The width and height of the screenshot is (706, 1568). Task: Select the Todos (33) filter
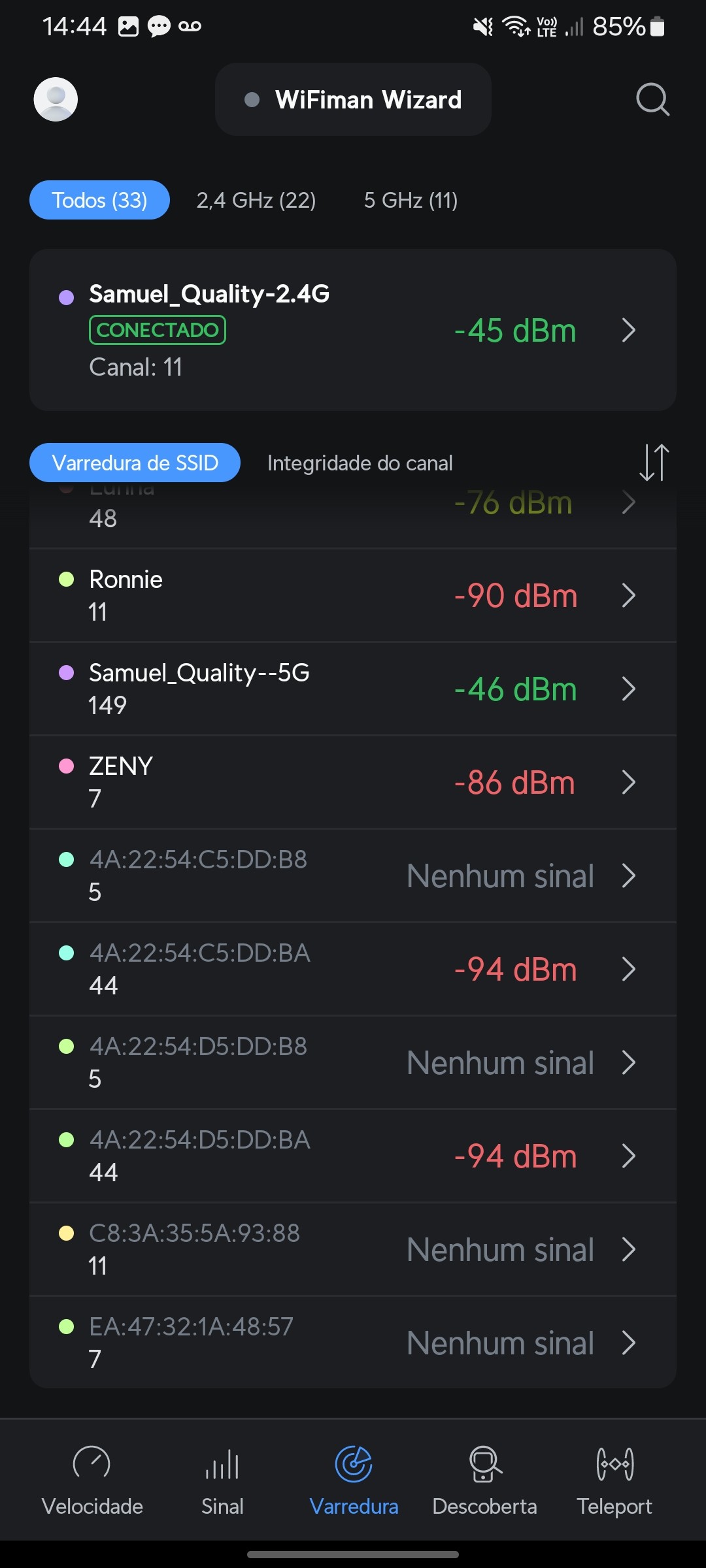point(99,200)
